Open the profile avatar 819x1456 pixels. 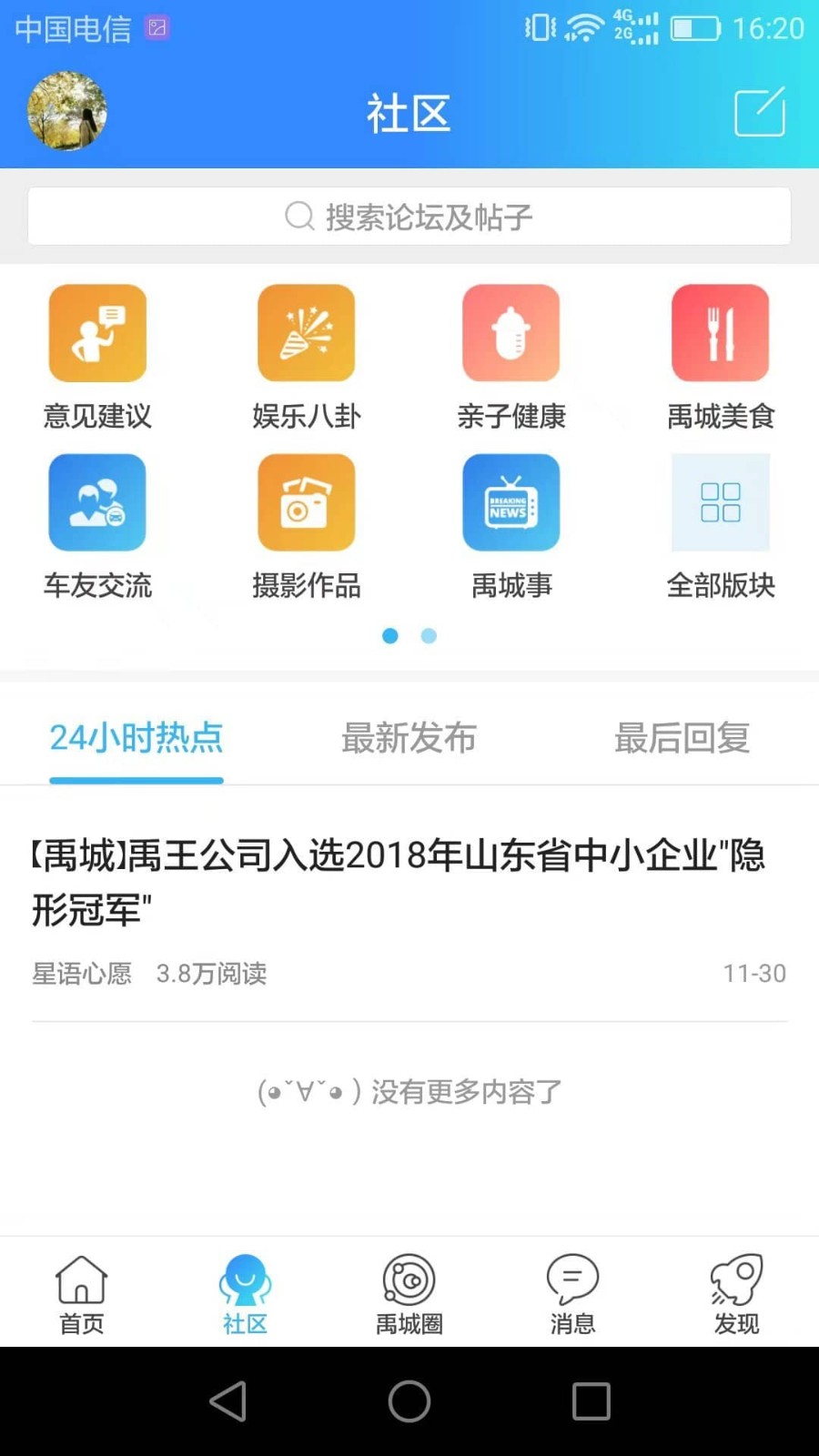pos(67,111)
